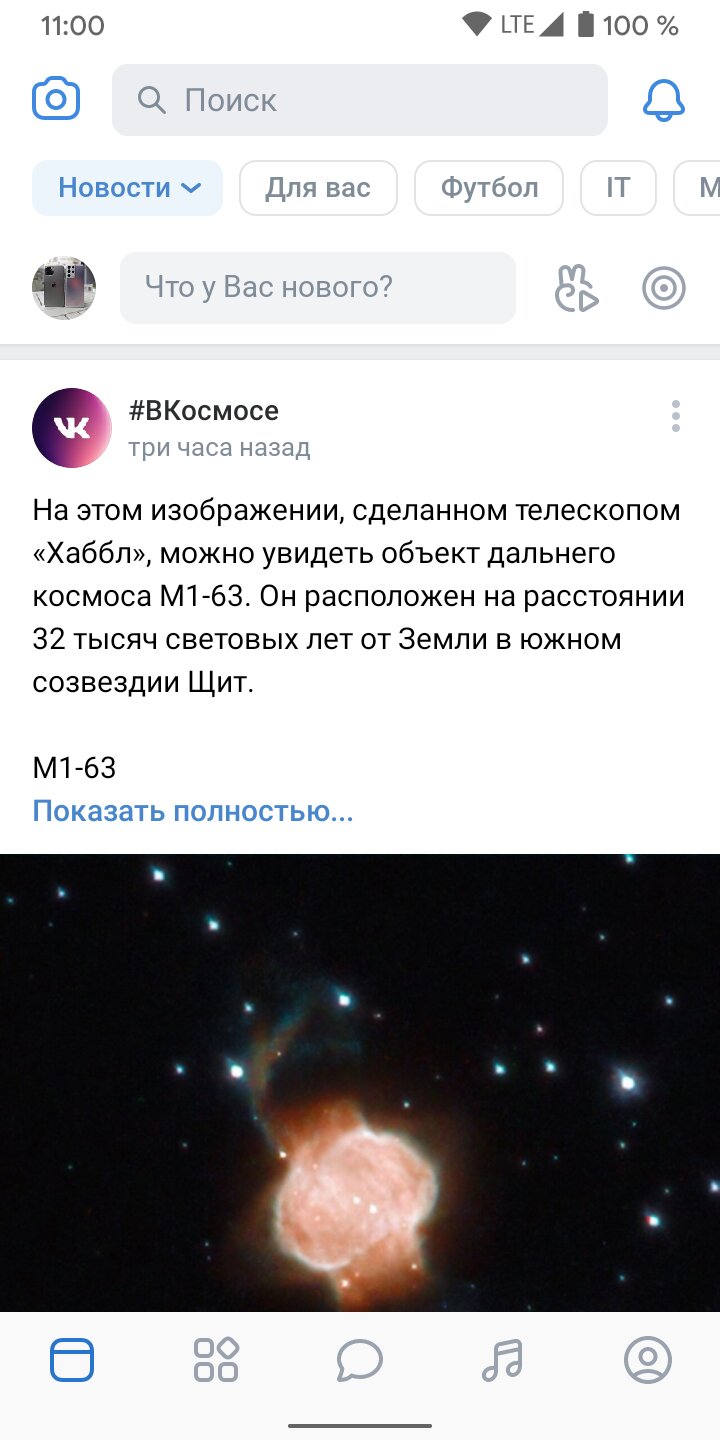
Task: Open the #ВКосмосе community avatar
Action: pos(72,428)
